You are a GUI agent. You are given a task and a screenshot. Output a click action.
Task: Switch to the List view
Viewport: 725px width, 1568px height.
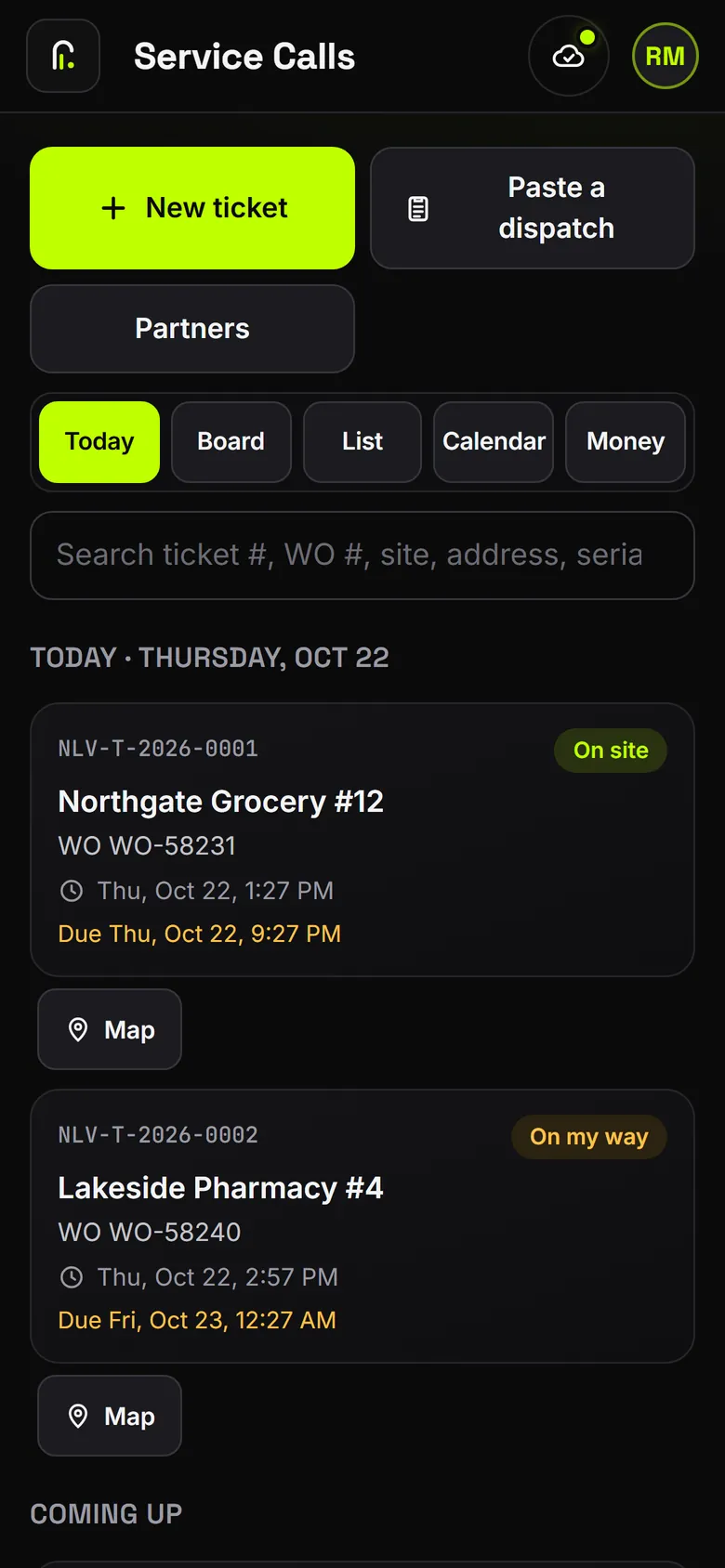click(x=362, y=442)
